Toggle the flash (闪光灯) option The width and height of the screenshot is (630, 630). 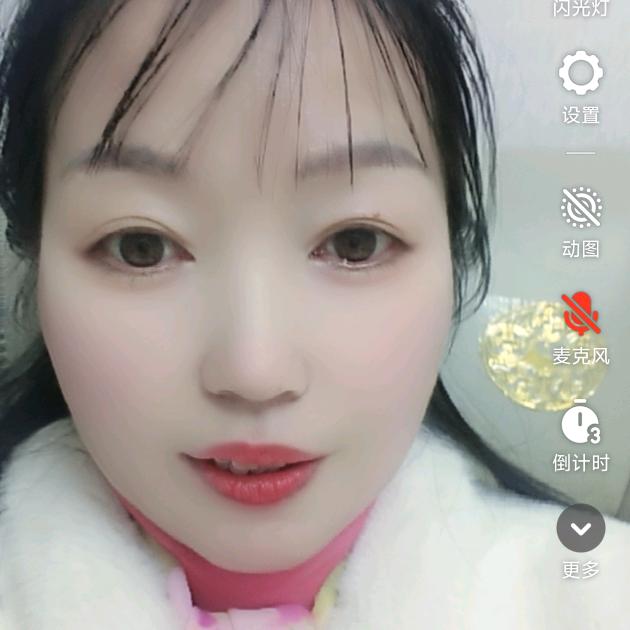pyautogui.click(x=580, y=9)
